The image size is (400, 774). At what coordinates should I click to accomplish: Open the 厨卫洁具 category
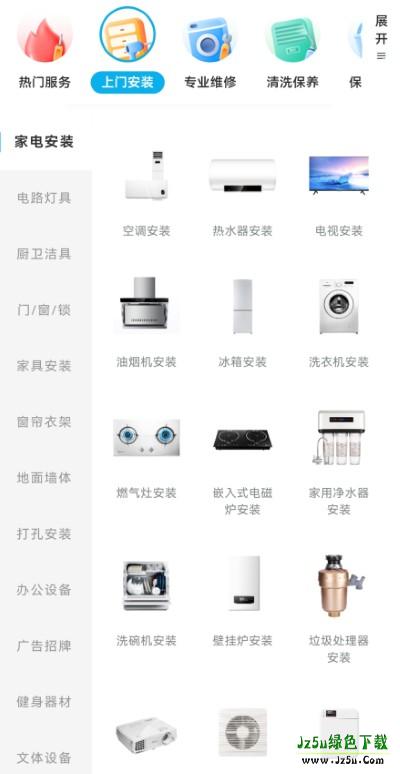44,254
